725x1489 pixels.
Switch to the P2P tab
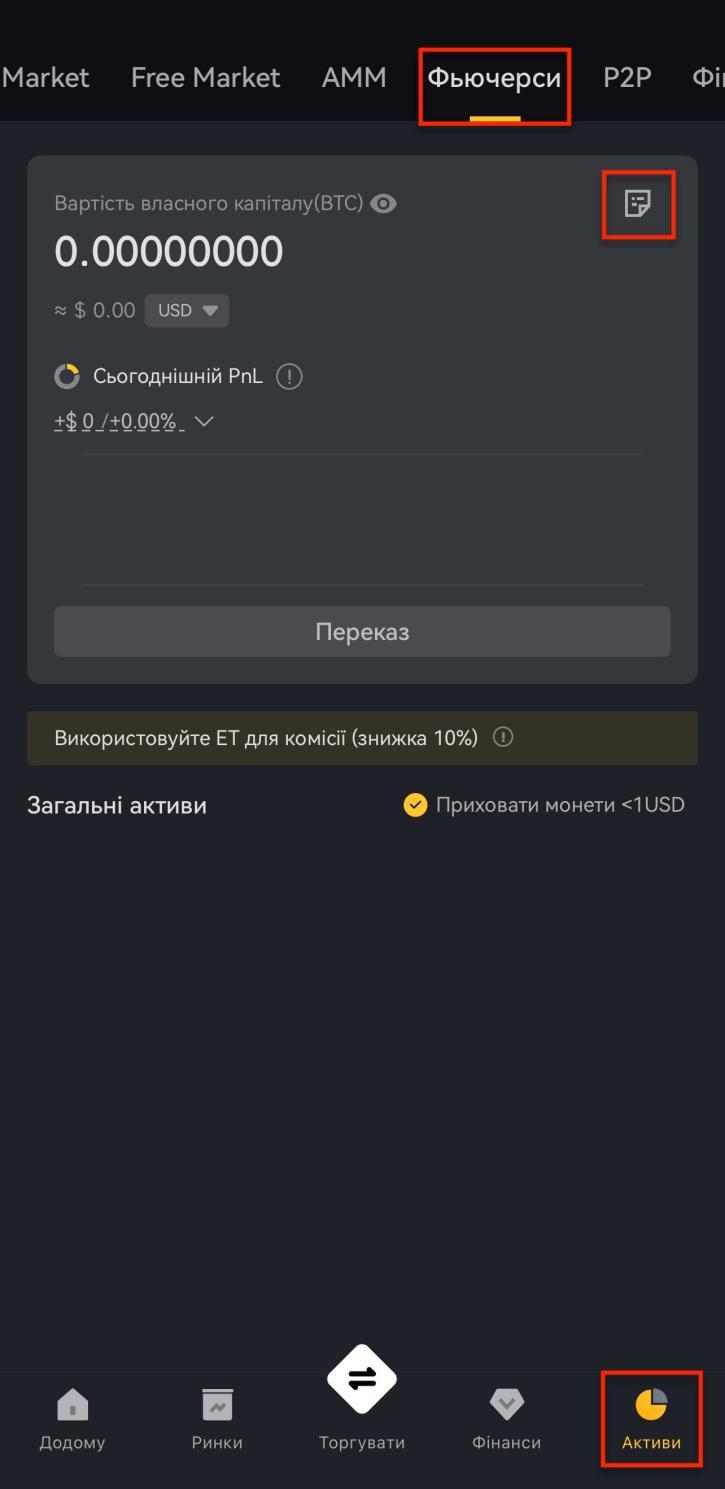(x=627, y=78)
